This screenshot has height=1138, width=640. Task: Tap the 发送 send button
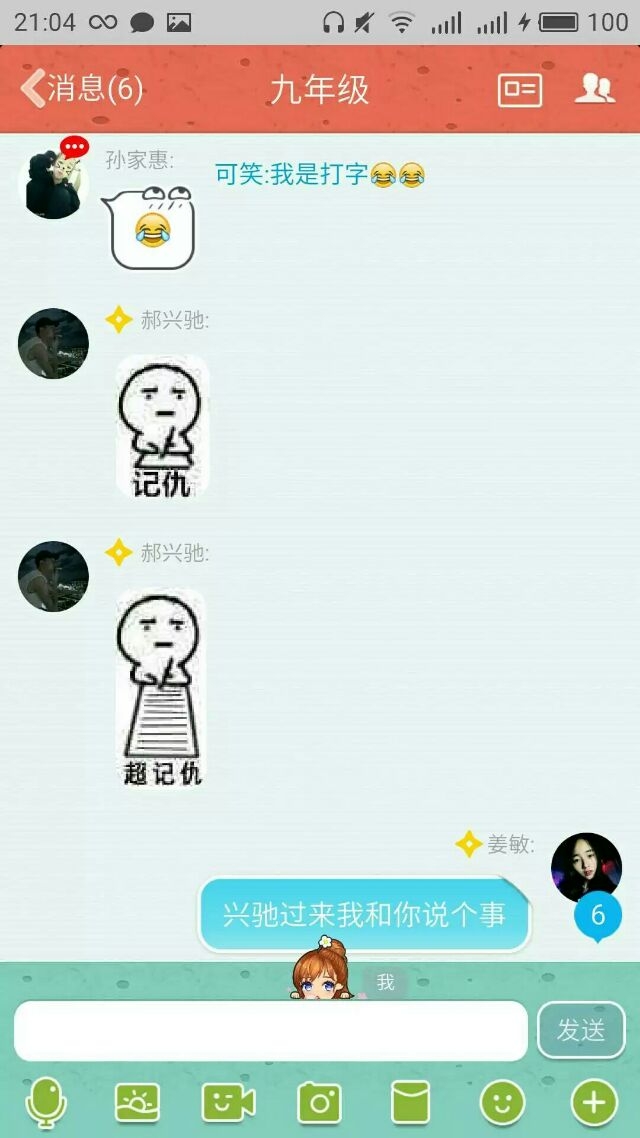[x=581, y=1030]
